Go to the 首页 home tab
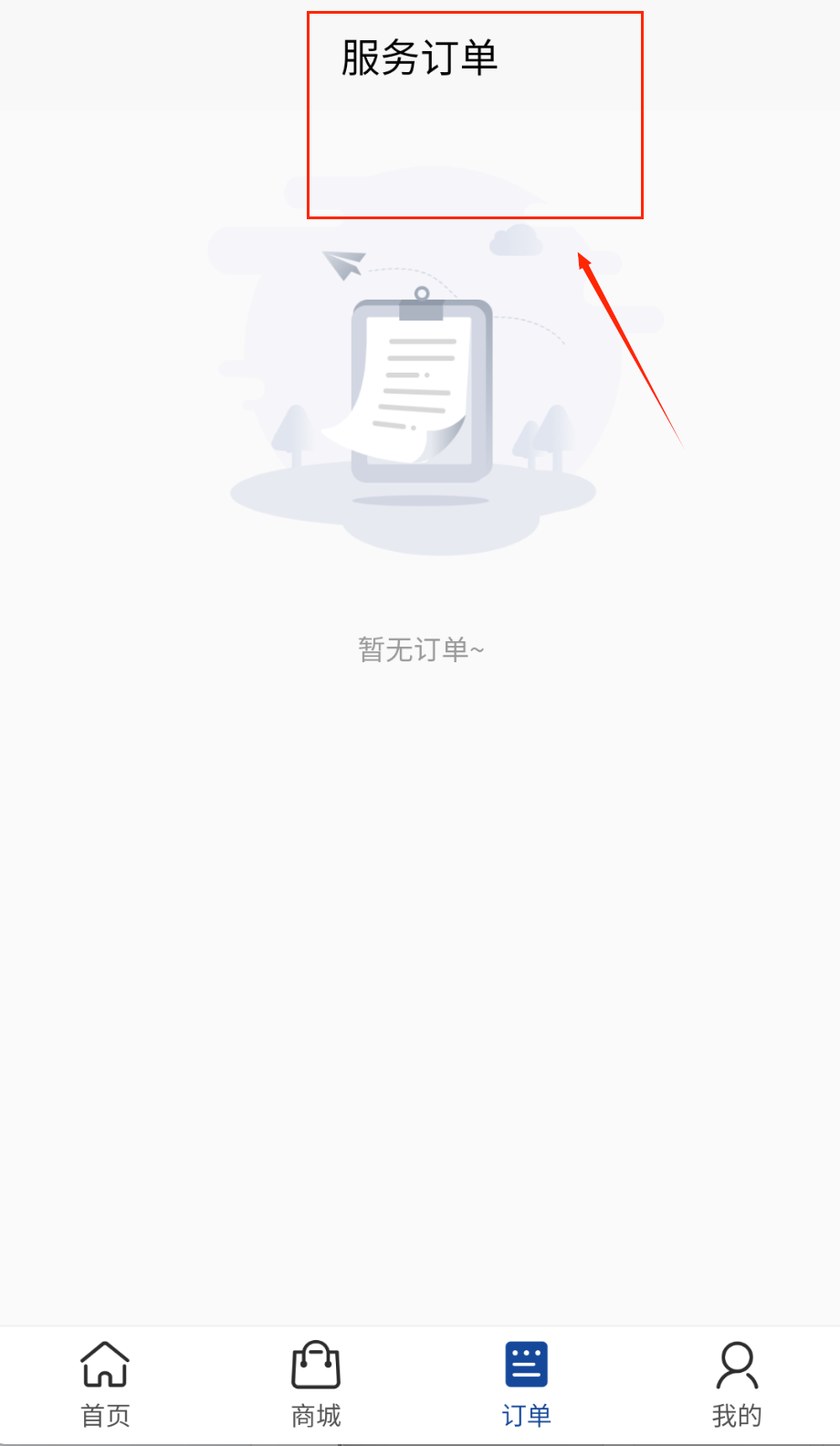This screenshot has height=1446, width=840. [105, 1383]
